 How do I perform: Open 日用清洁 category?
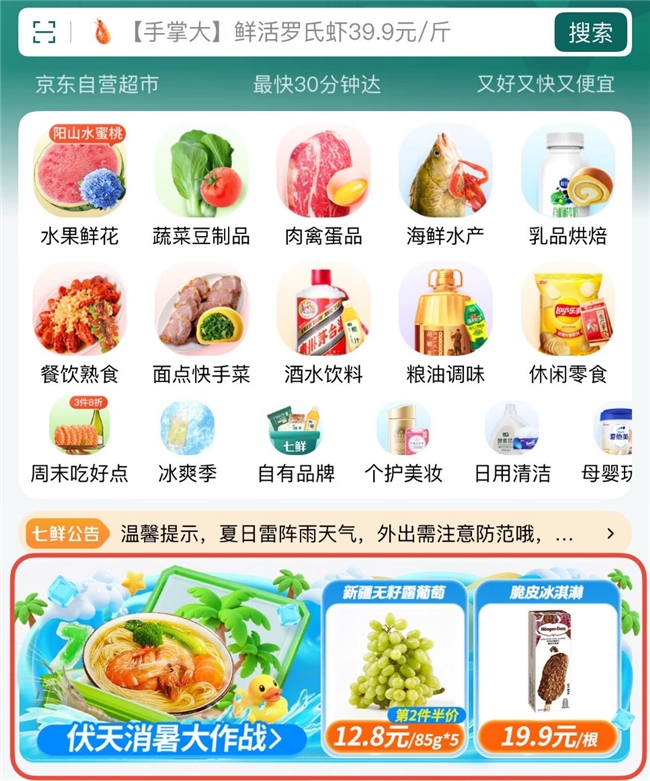512,442
